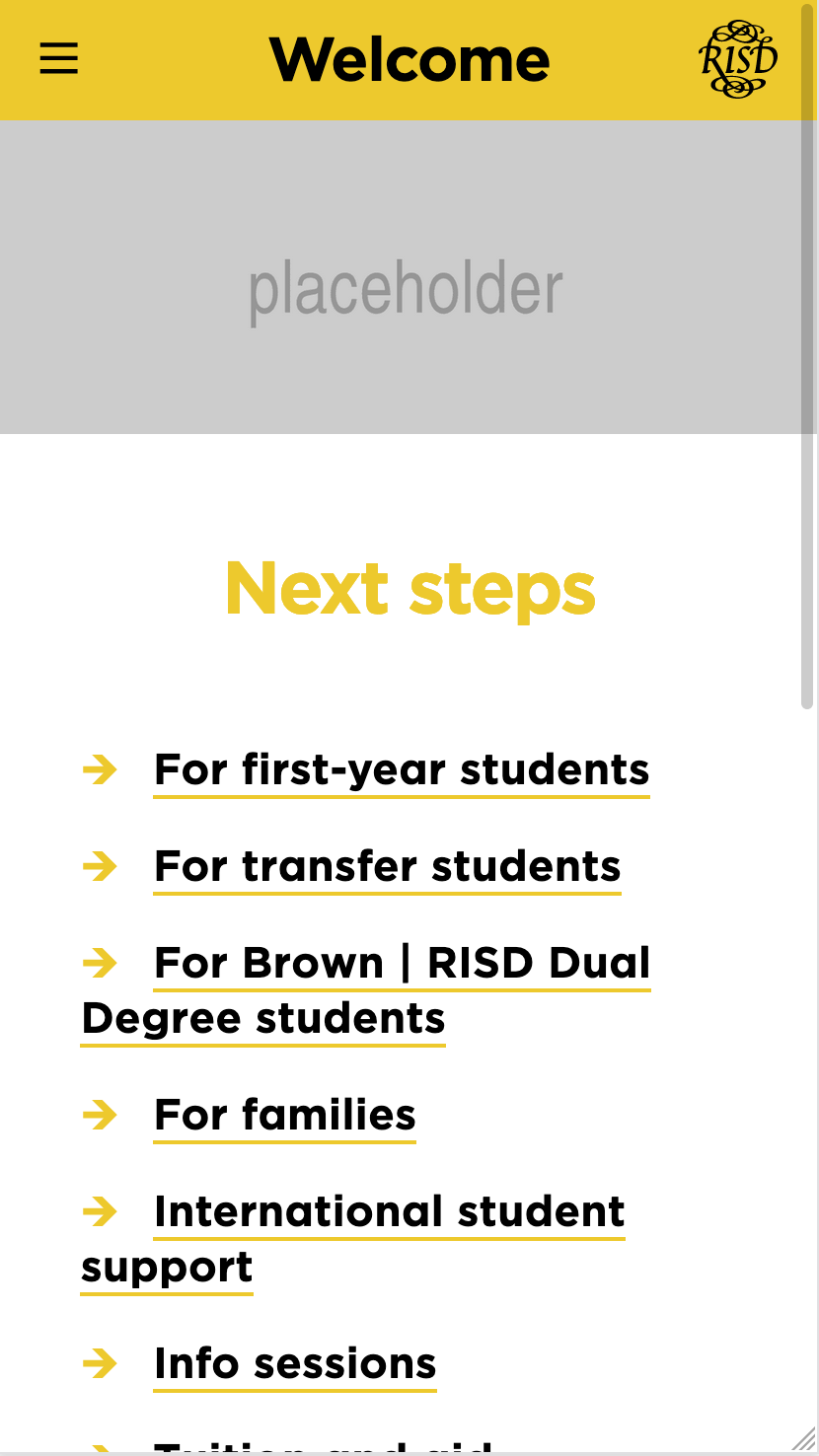Open the "For families" page
The image size is (819, 1456).
tap(284, 1117)
